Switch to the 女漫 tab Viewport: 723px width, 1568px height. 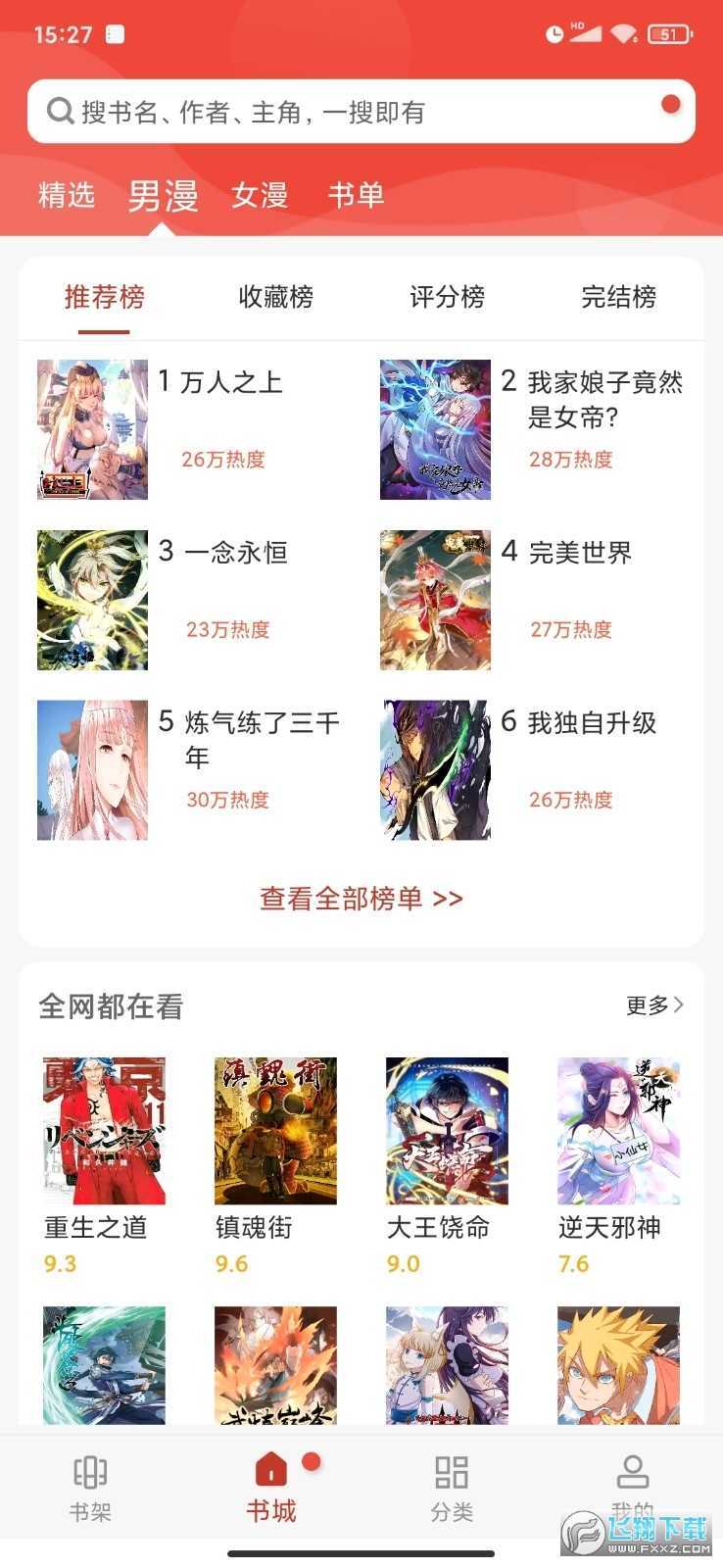click(260, 195)
